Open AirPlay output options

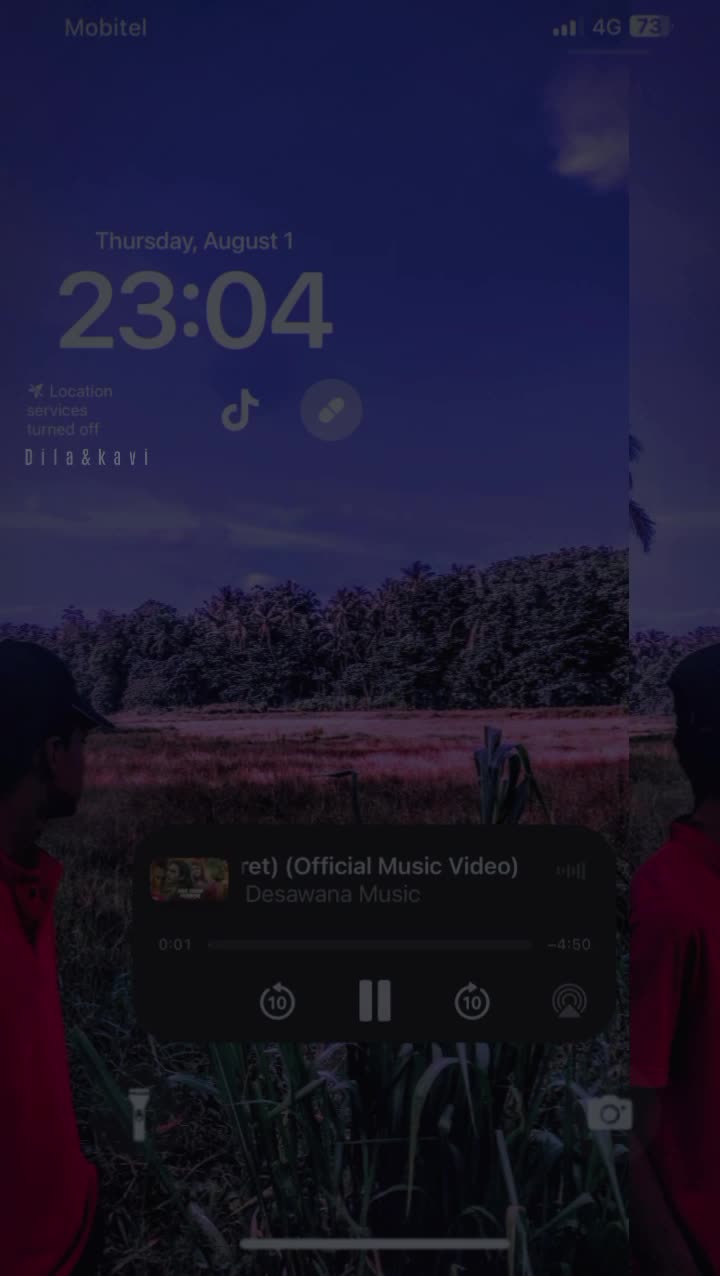569,1001
